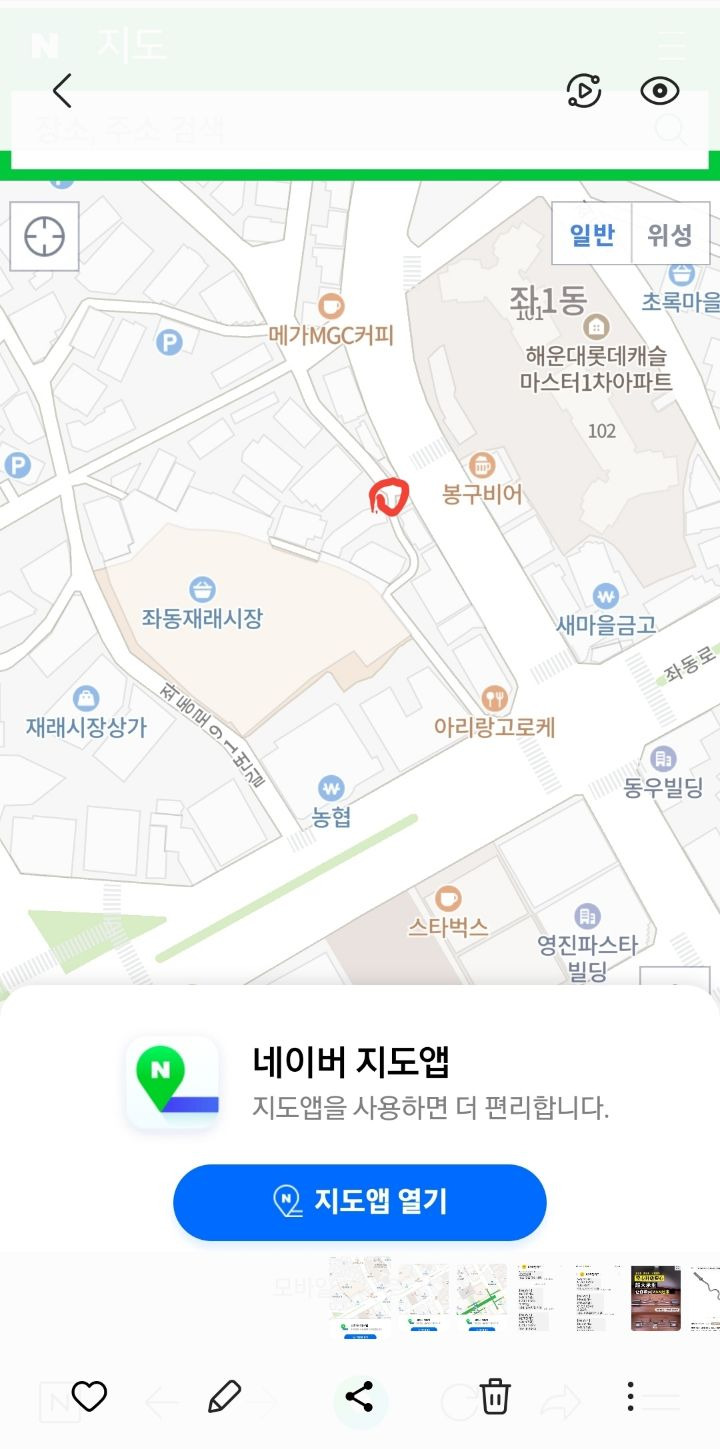This screenshot has height=1449, width=720.
Task: Open the Bixby Vision eye icon
Action: [x=660, y=91]
